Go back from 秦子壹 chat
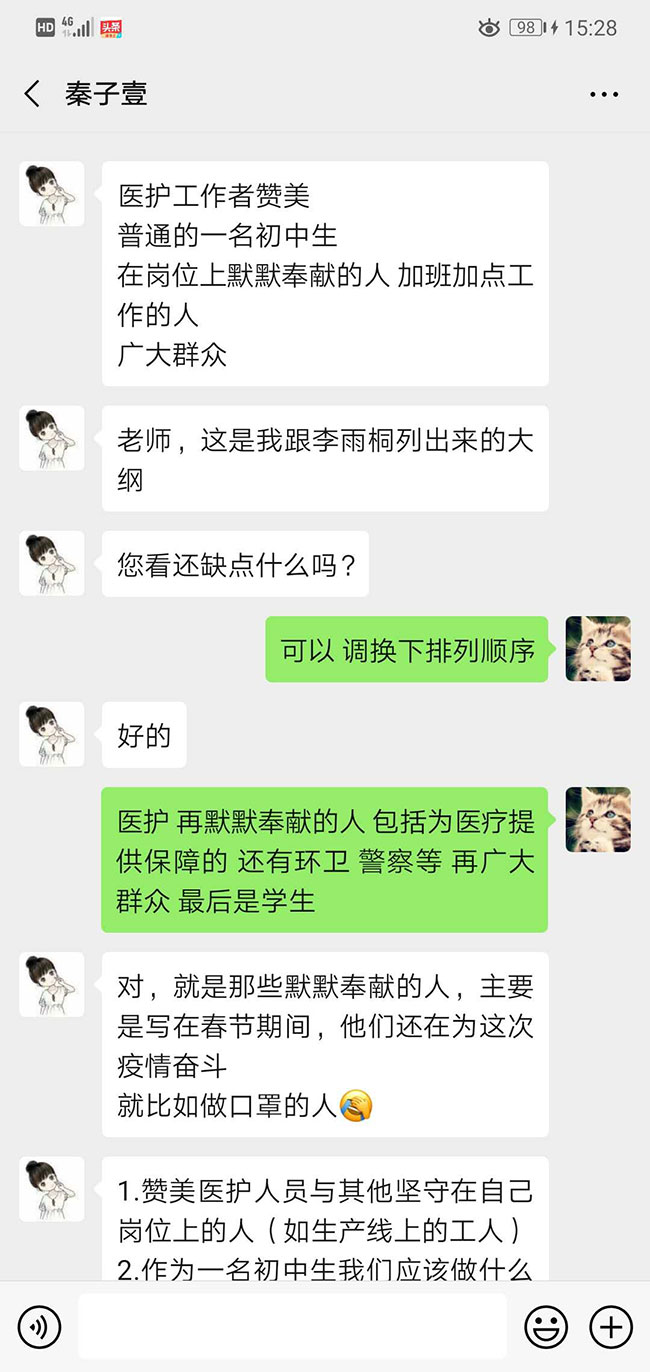The height and width of the screenshot is (1372, 650). [x=32, y=95]
